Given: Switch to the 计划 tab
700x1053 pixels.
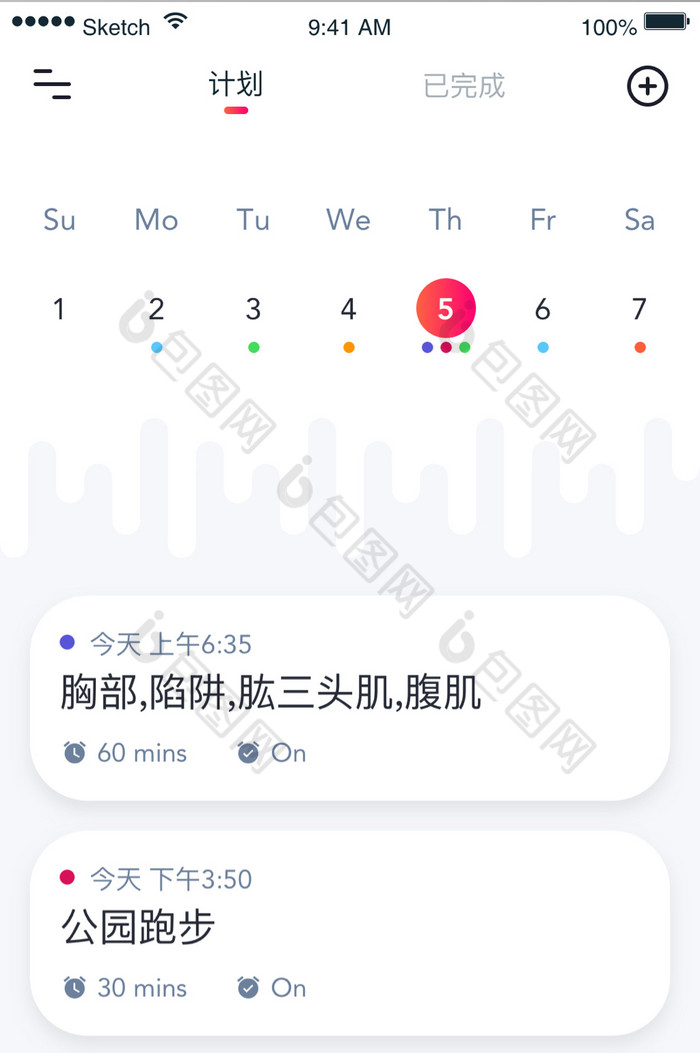Looking at the screenshot, I should coord(236,85).
